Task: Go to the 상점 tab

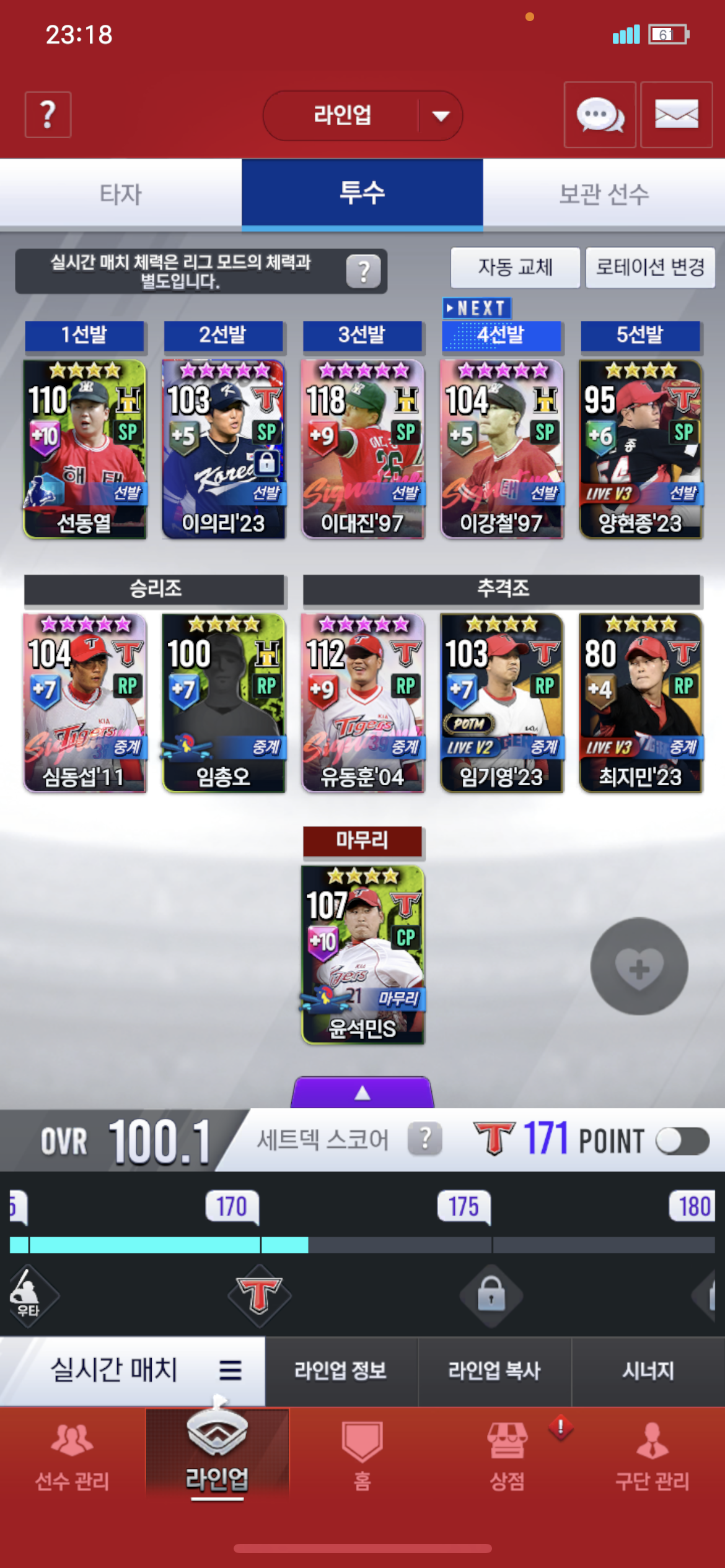Action: [x=507, y=1455]
